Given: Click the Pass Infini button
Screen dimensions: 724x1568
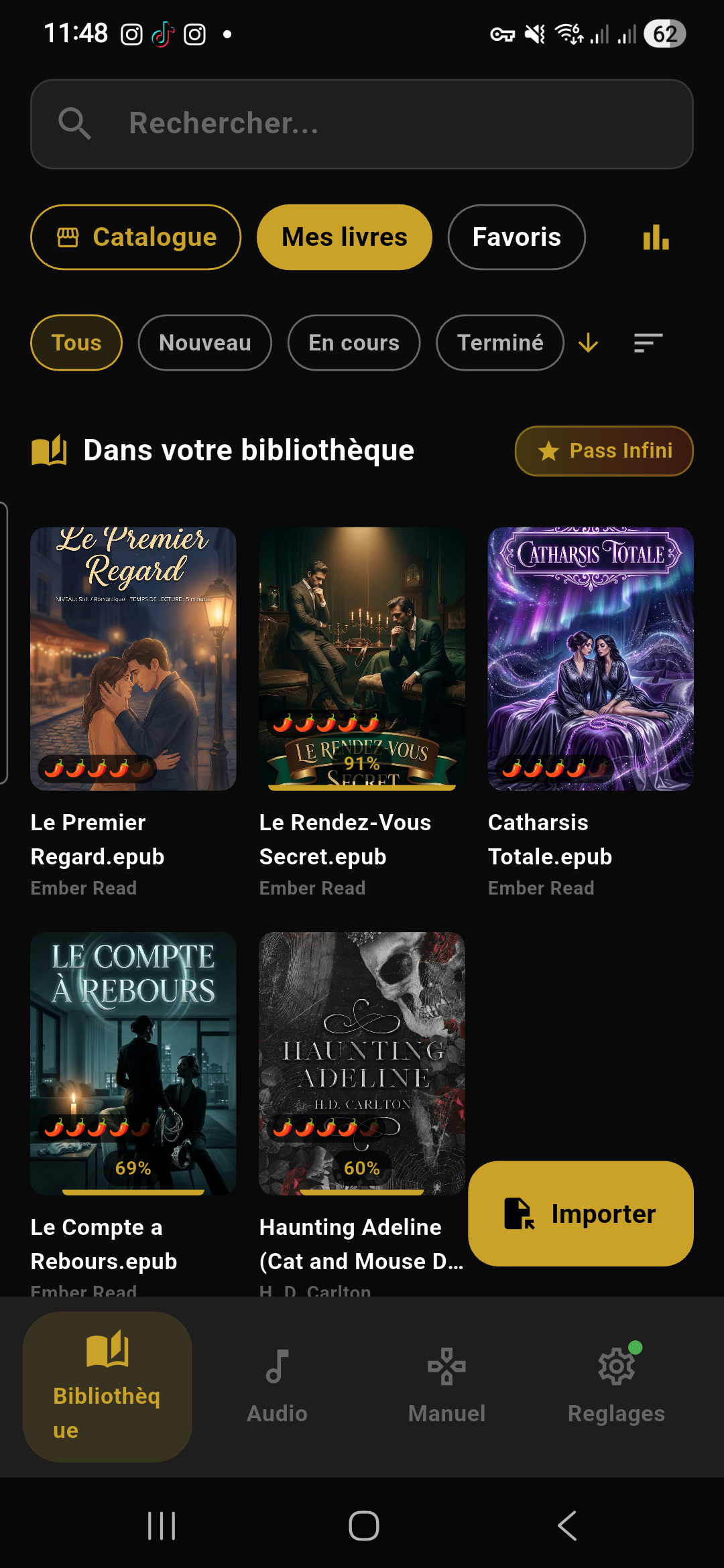Looking at the screenshot, I should (603, 450).
